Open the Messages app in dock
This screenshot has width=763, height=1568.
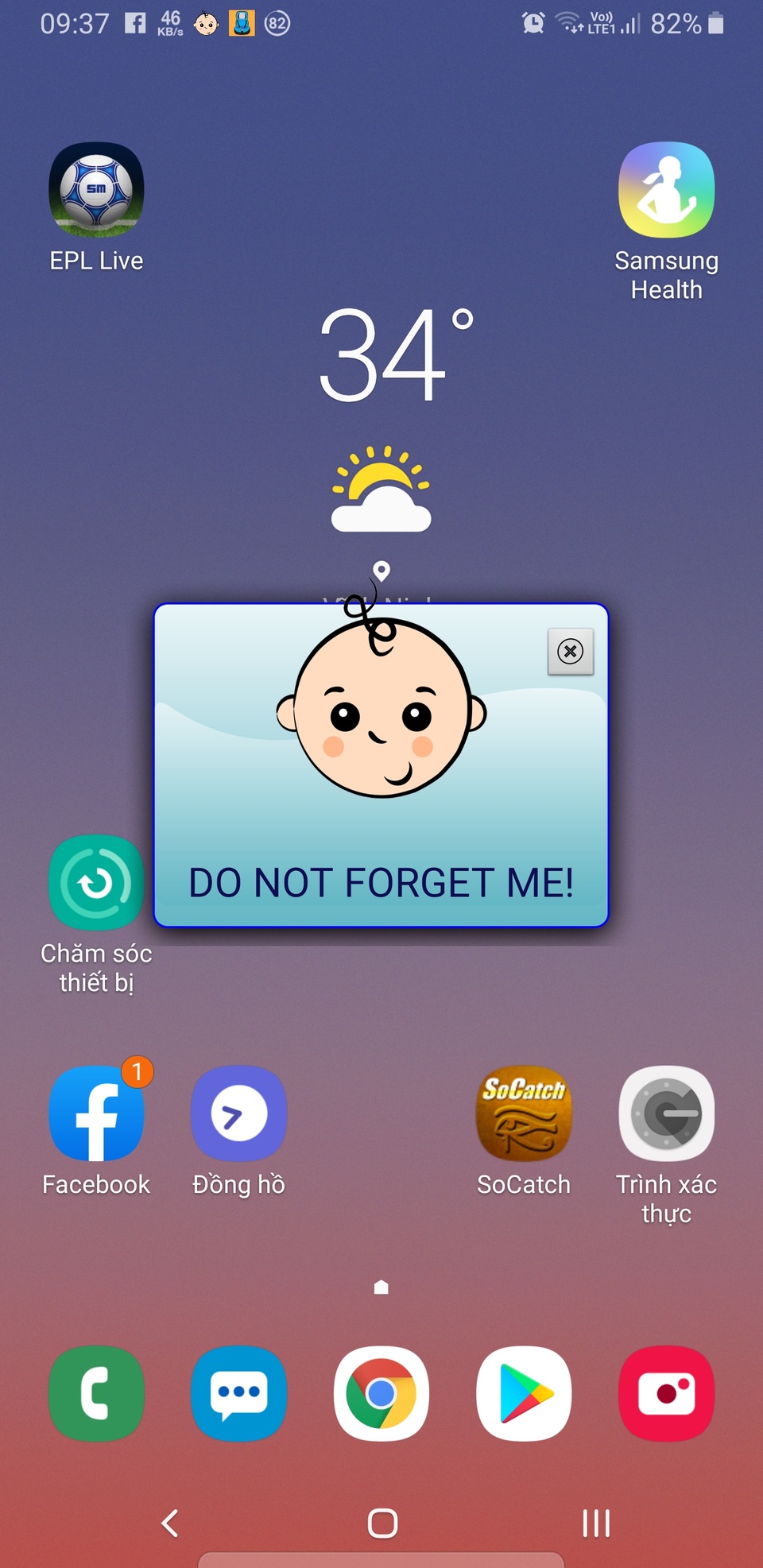(x=238, y=1393)
